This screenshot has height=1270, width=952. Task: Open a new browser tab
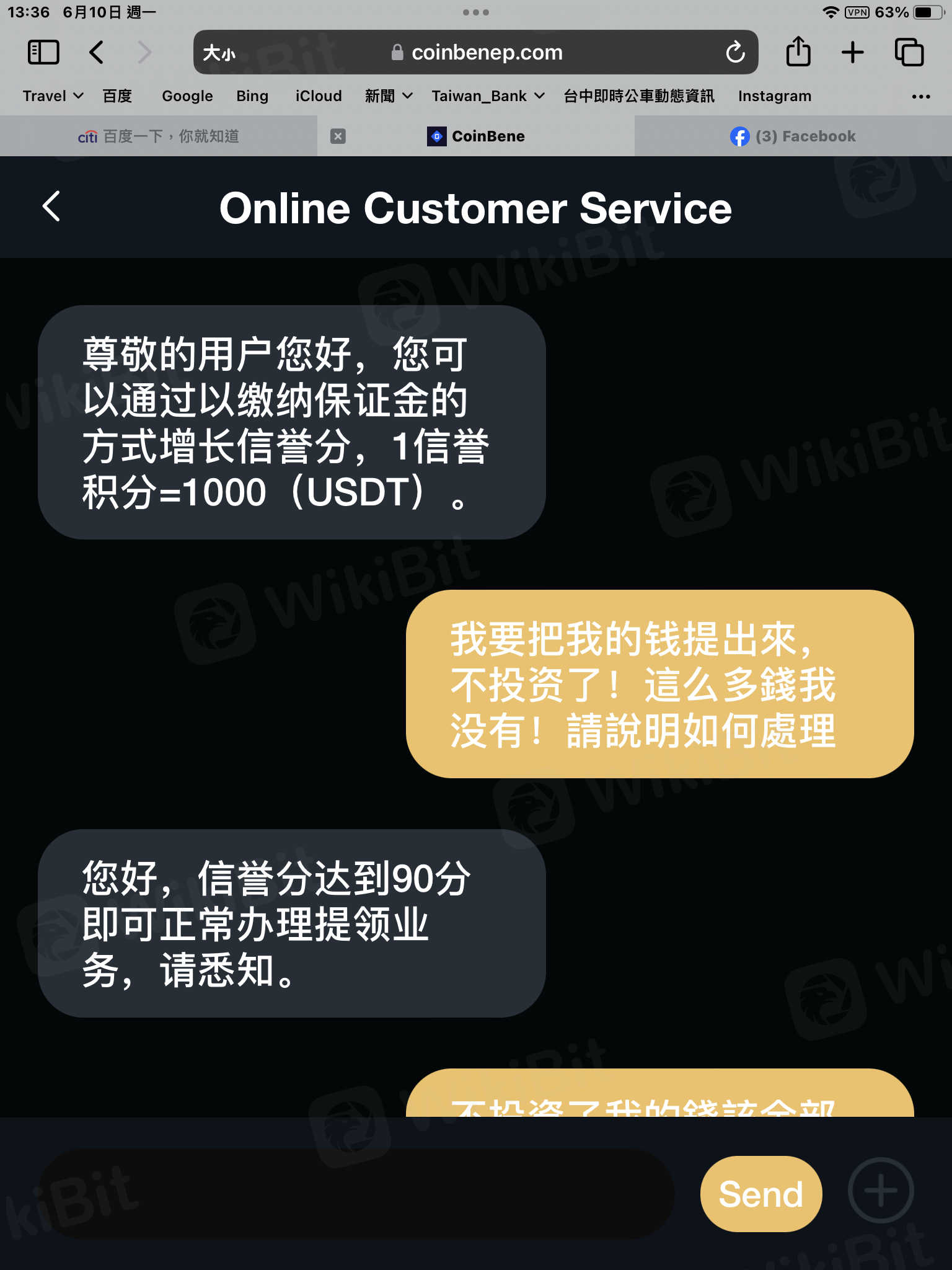point(853,52)
